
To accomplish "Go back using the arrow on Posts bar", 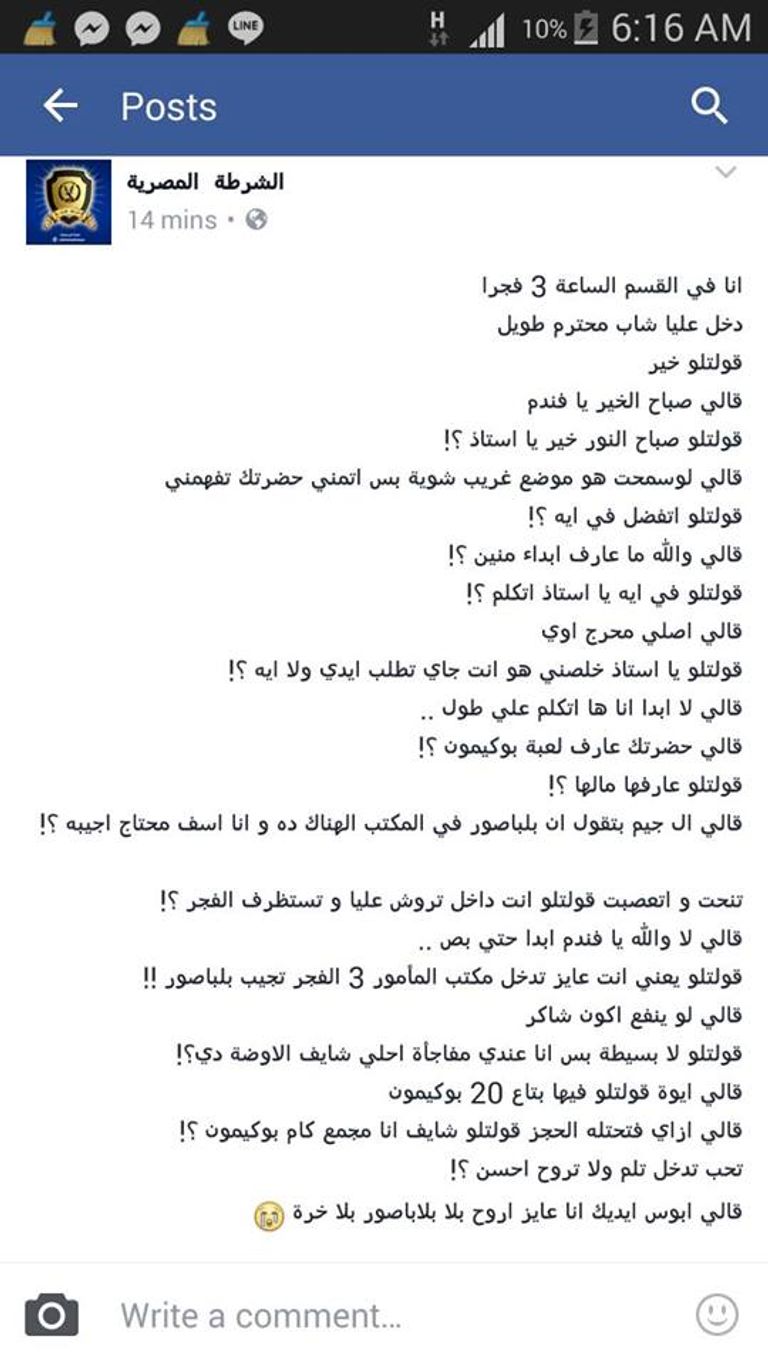I will coord(63,105).
